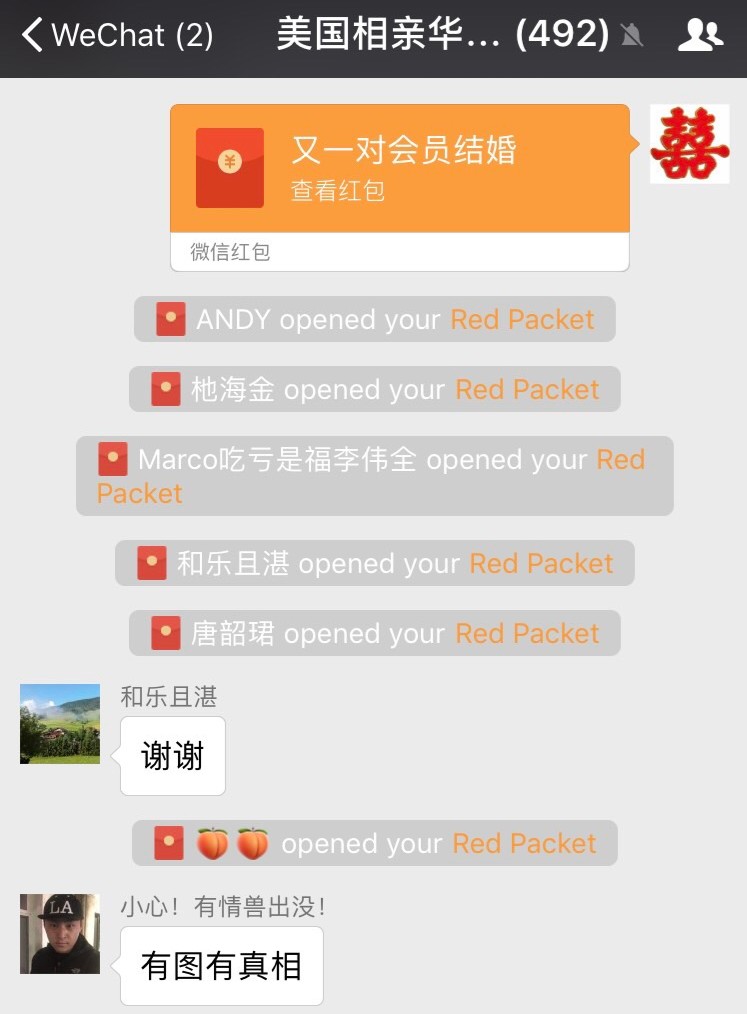Go back to the WeChat chat list
The height and width of the screenshot is (1014, 747).
click(x=118, y=36)
